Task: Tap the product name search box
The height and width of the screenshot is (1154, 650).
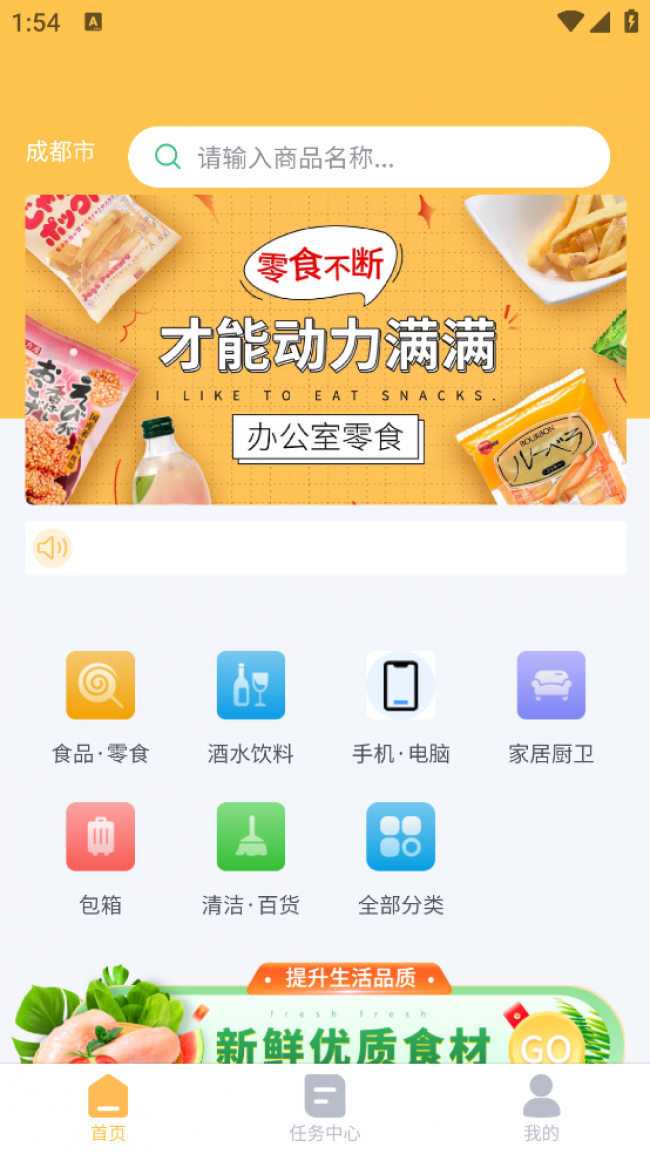Action: pos(370,157)
